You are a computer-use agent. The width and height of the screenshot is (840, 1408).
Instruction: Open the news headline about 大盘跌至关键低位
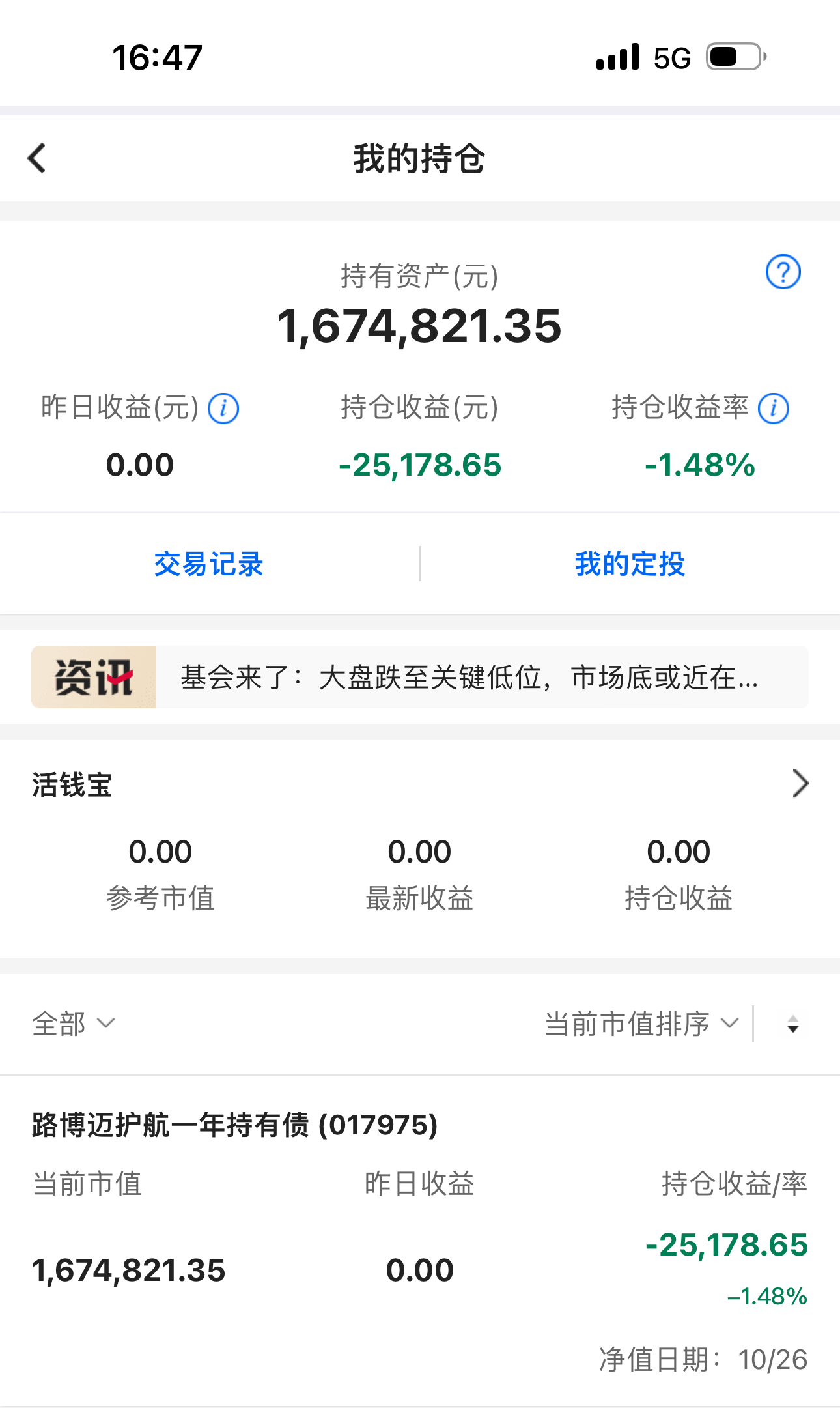click(470, 678)
